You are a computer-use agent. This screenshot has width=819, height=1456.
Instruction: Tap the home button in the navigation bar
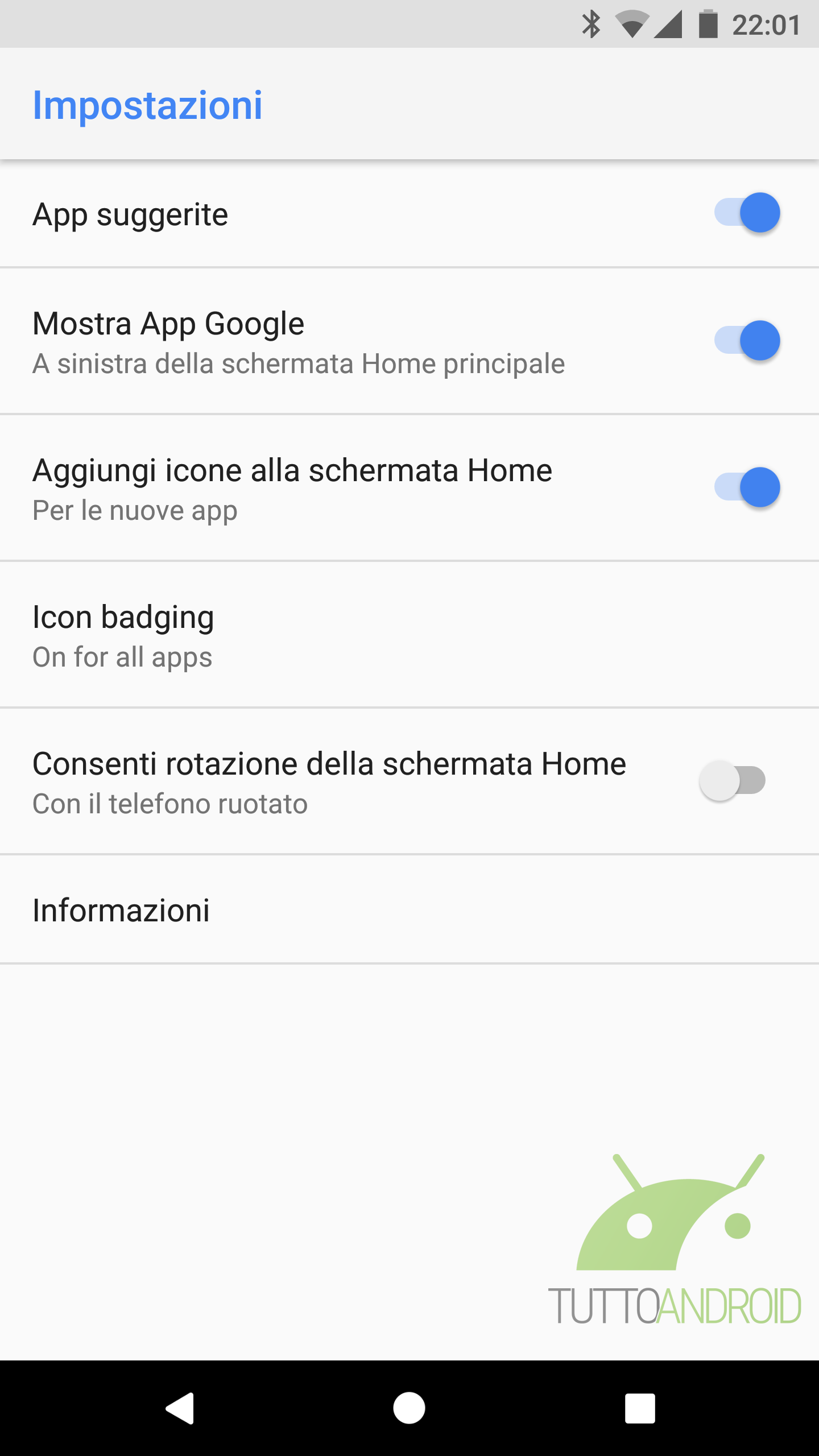(409, 1408)
